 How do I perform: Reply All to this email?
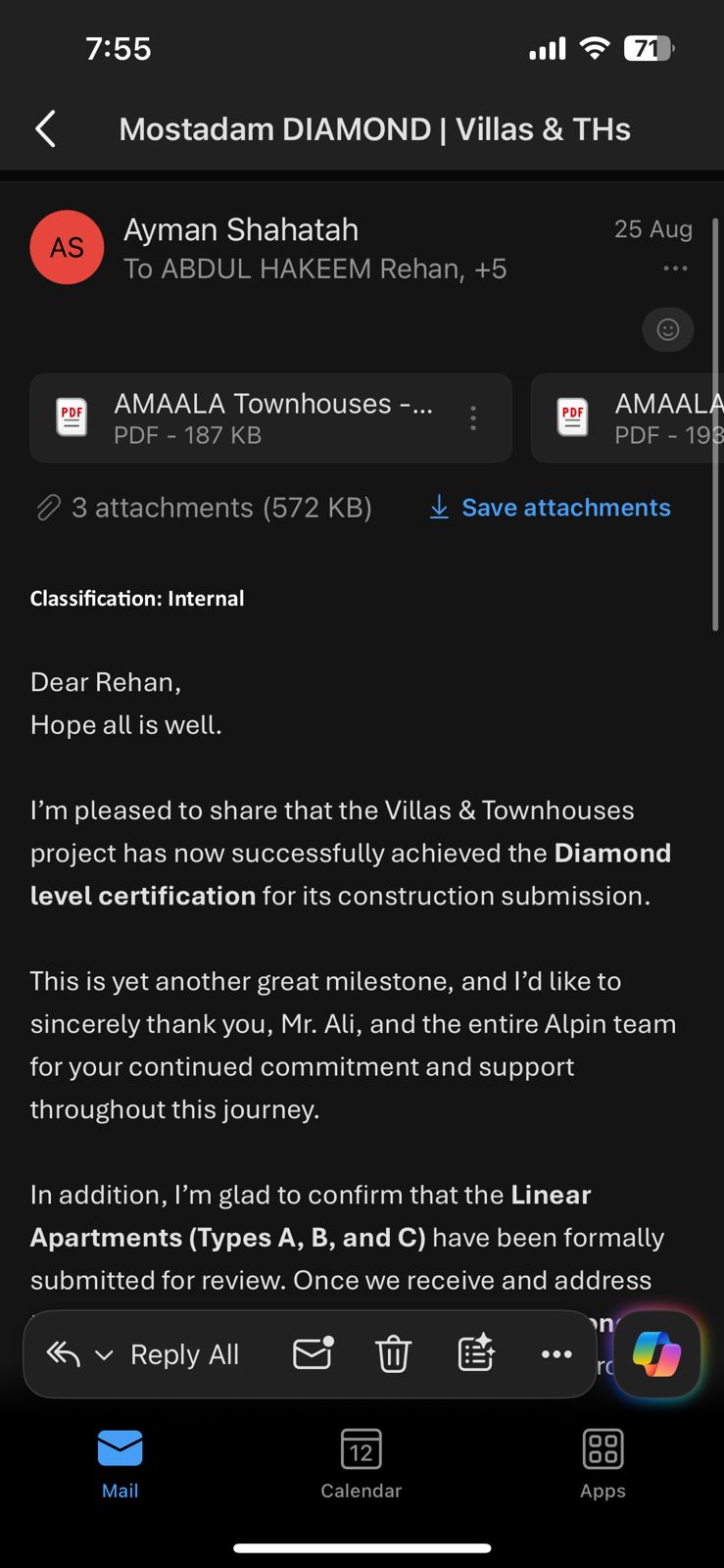(x=184, y=1354)
